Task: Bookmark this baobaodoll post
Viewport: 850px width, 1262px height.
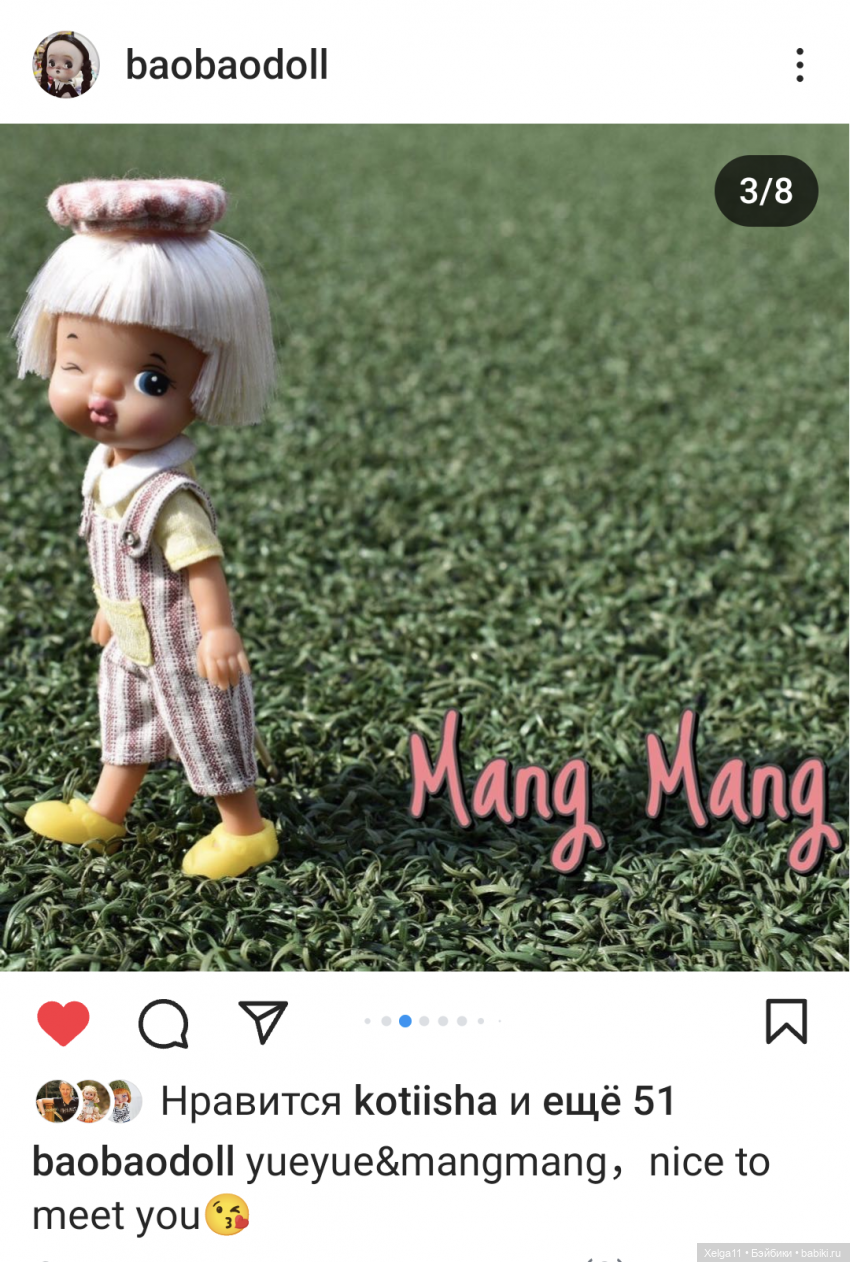Action: 786,1022
